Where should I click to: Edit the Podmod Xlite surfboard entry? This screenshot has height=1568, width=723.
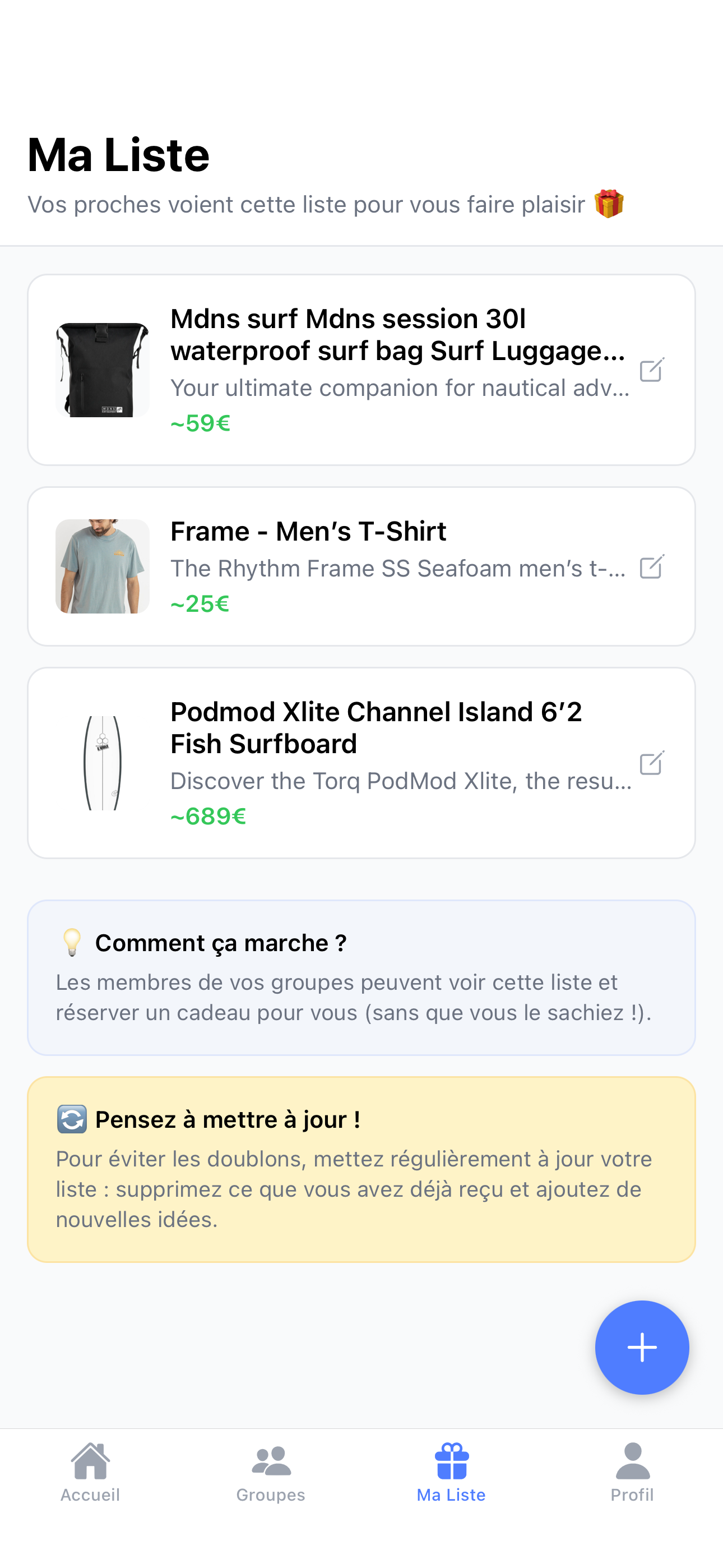(651, 763)
